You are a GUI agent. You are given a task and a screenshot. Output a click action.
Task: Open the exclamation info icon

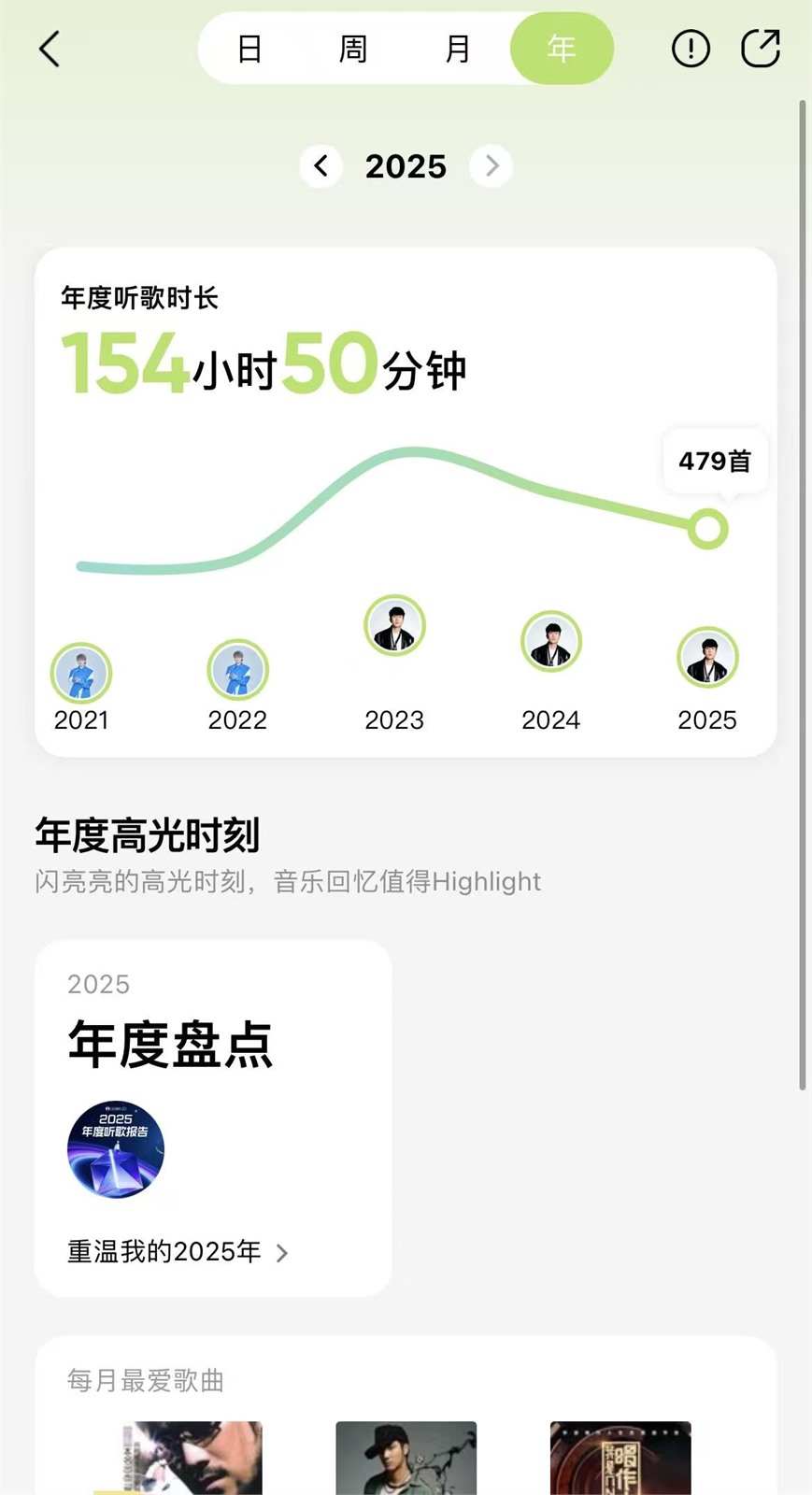(690, 49)
